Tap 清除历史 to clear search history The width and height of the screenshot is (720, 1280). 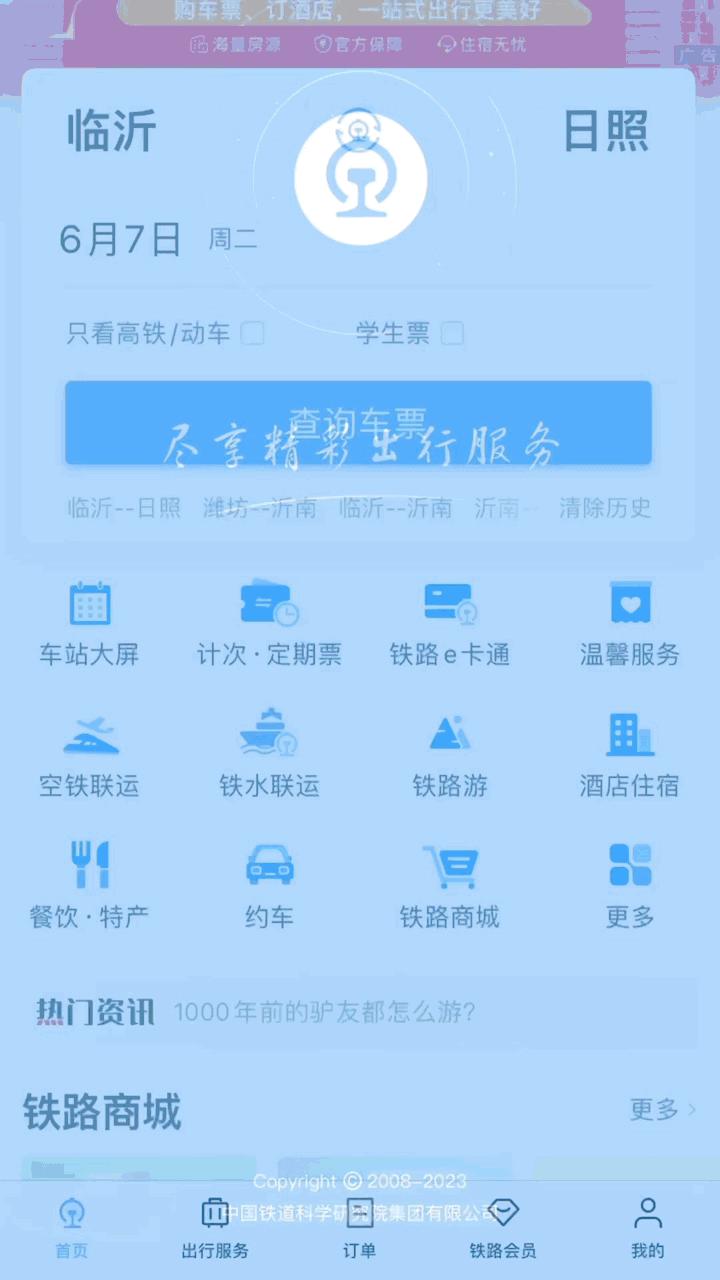coord(605,508)
